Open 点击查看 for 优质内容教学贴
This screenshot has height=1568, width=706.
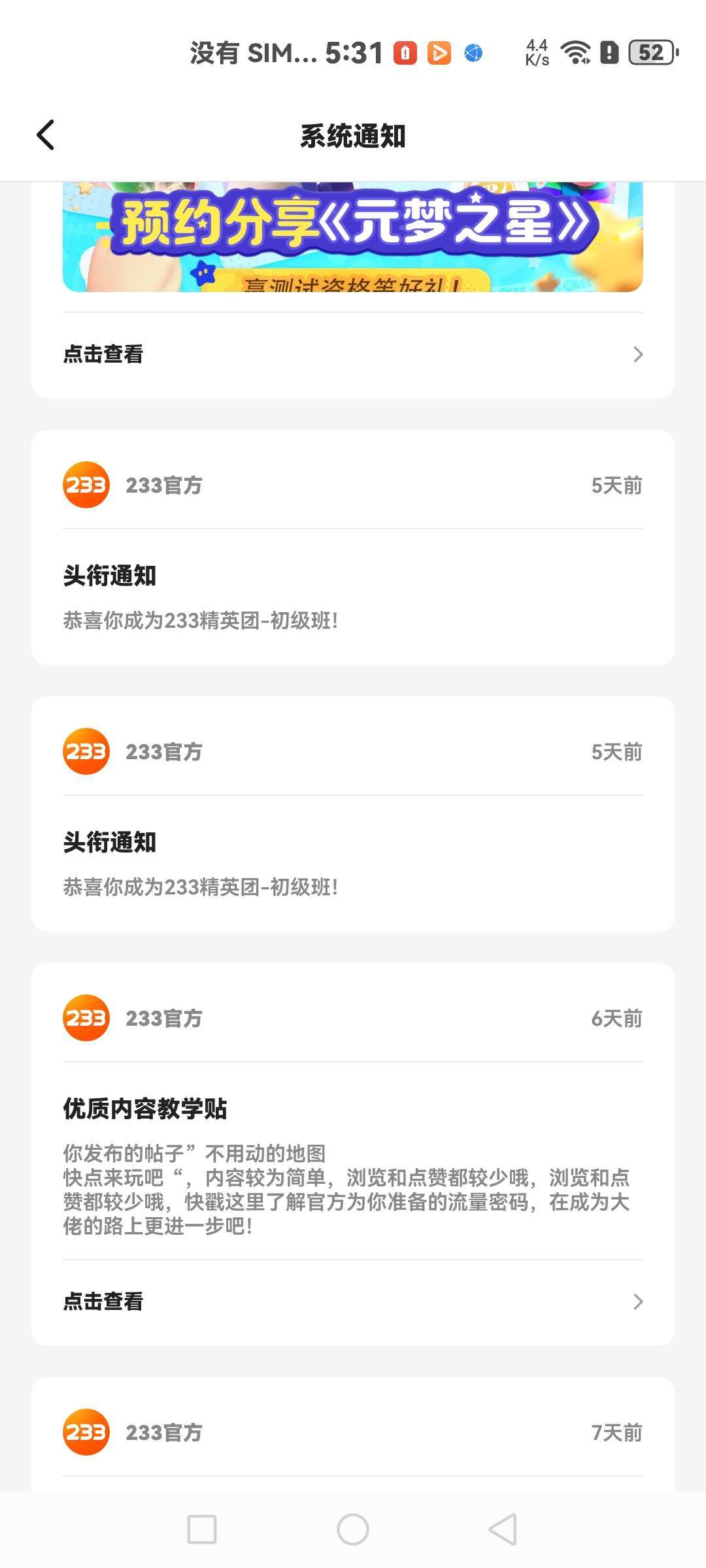coord(353,1301)
